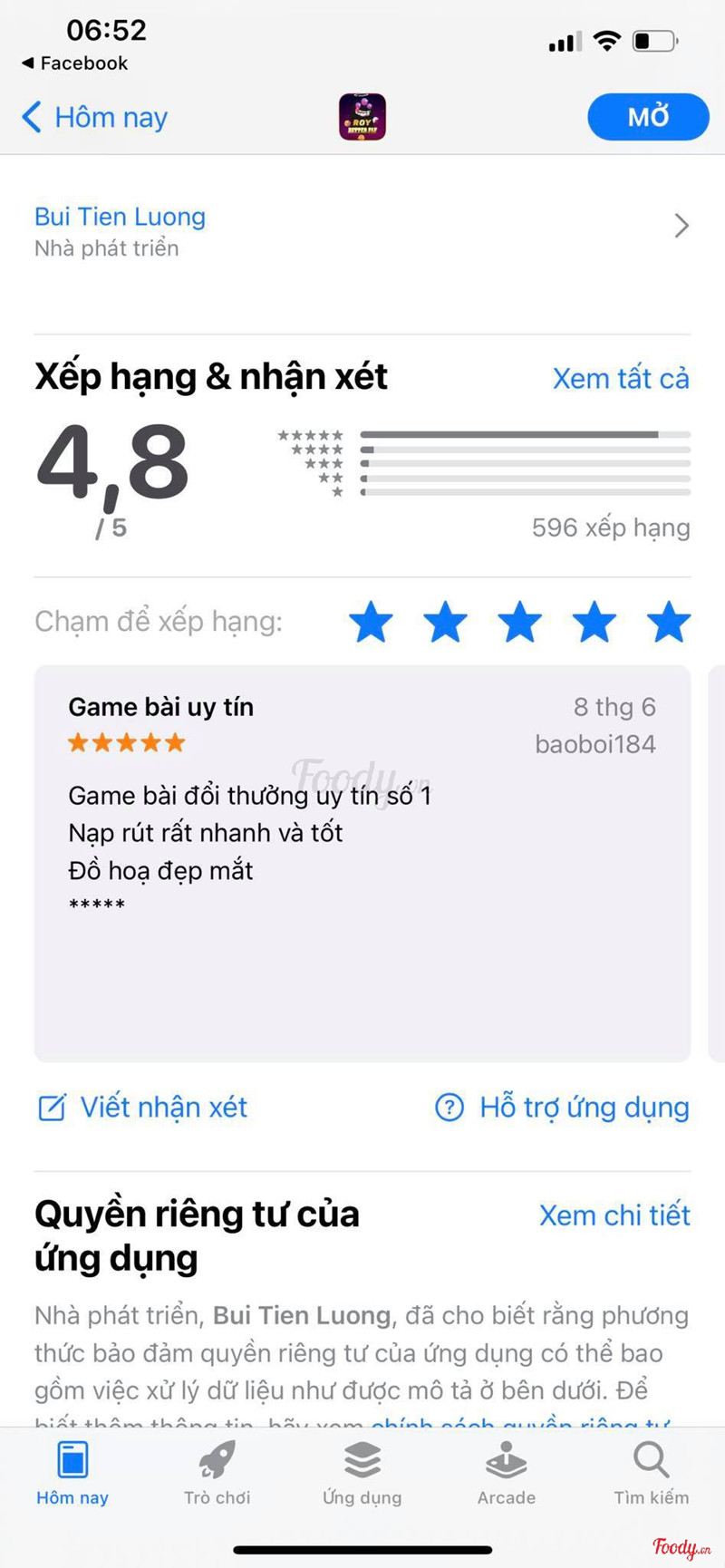Switch to the Ứng dụng tab
Image resolution: width=725 pixels, height=1568 pixels.
[x=362, y=1473]
